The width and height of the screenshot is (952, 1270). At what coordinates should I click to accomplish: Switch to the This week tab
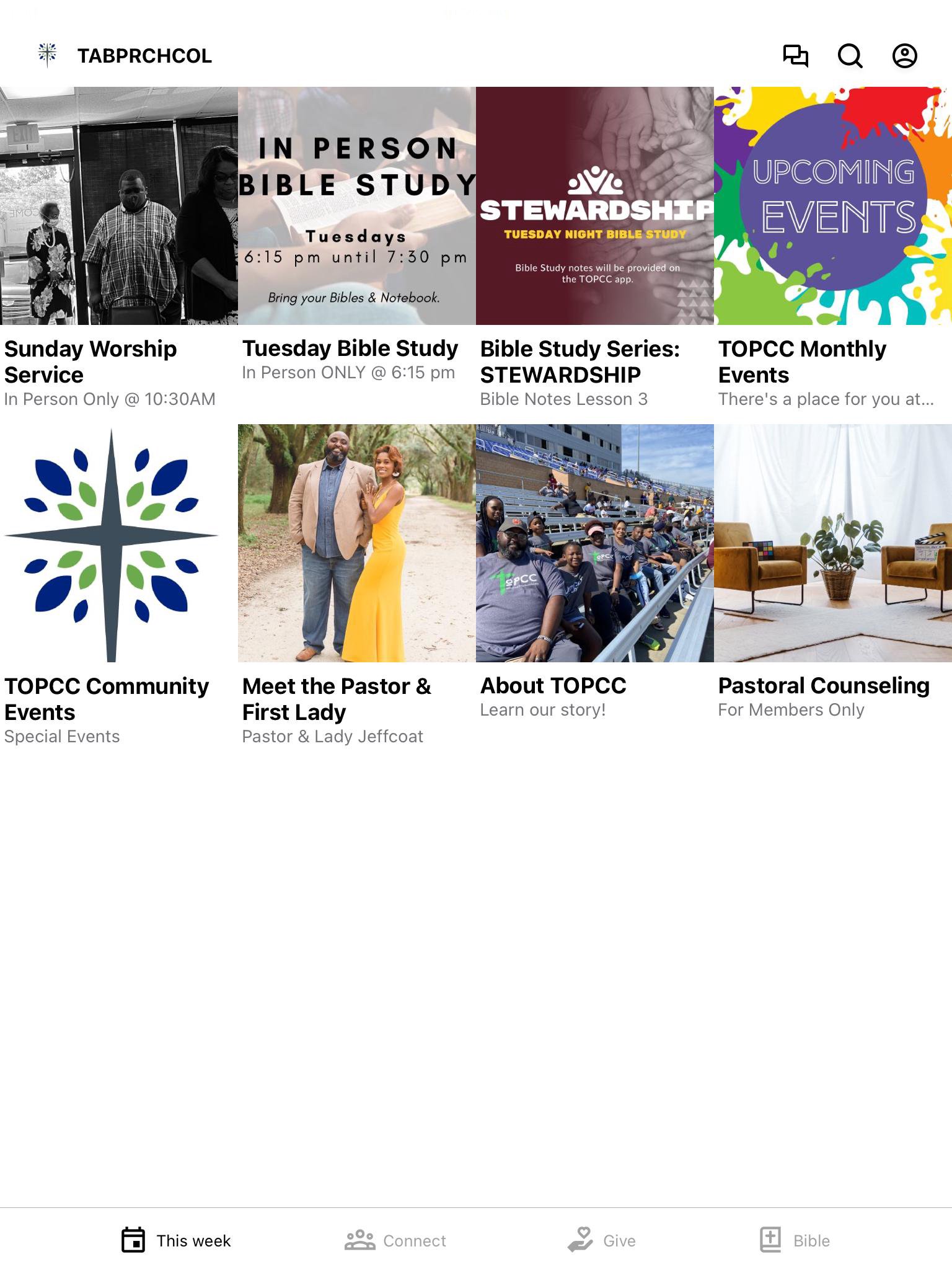[x=176, y=1240]
